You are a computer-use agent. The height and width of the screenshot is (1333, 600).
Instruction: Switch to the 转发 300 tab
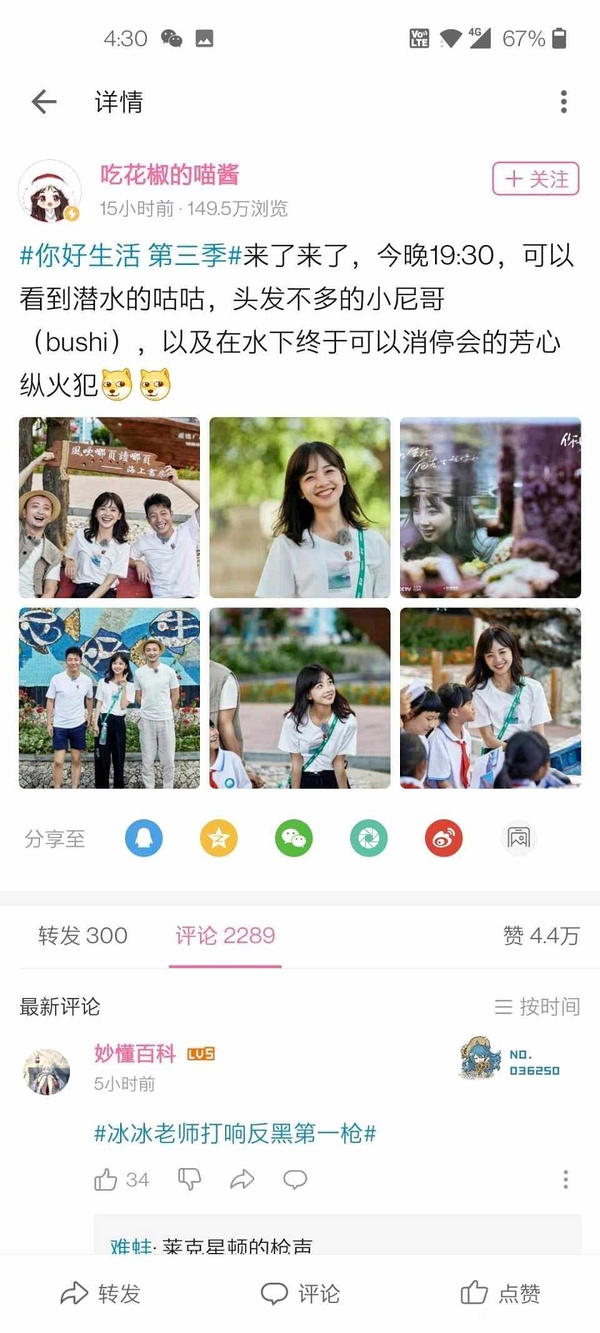pyautogui.click(x=83, y=936)
